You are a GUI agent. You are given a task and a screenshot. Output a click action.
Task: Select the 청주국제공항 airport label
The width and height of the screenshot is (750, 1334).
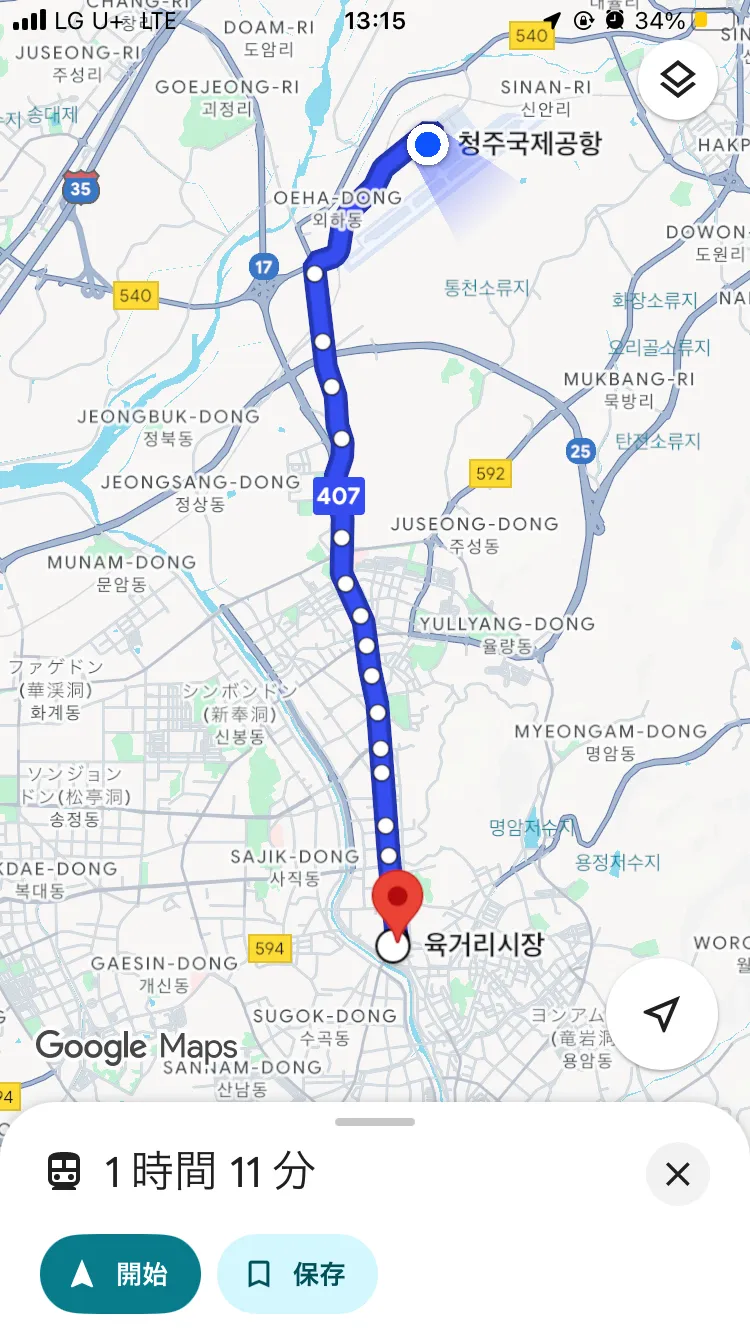(x=530, y=144)
